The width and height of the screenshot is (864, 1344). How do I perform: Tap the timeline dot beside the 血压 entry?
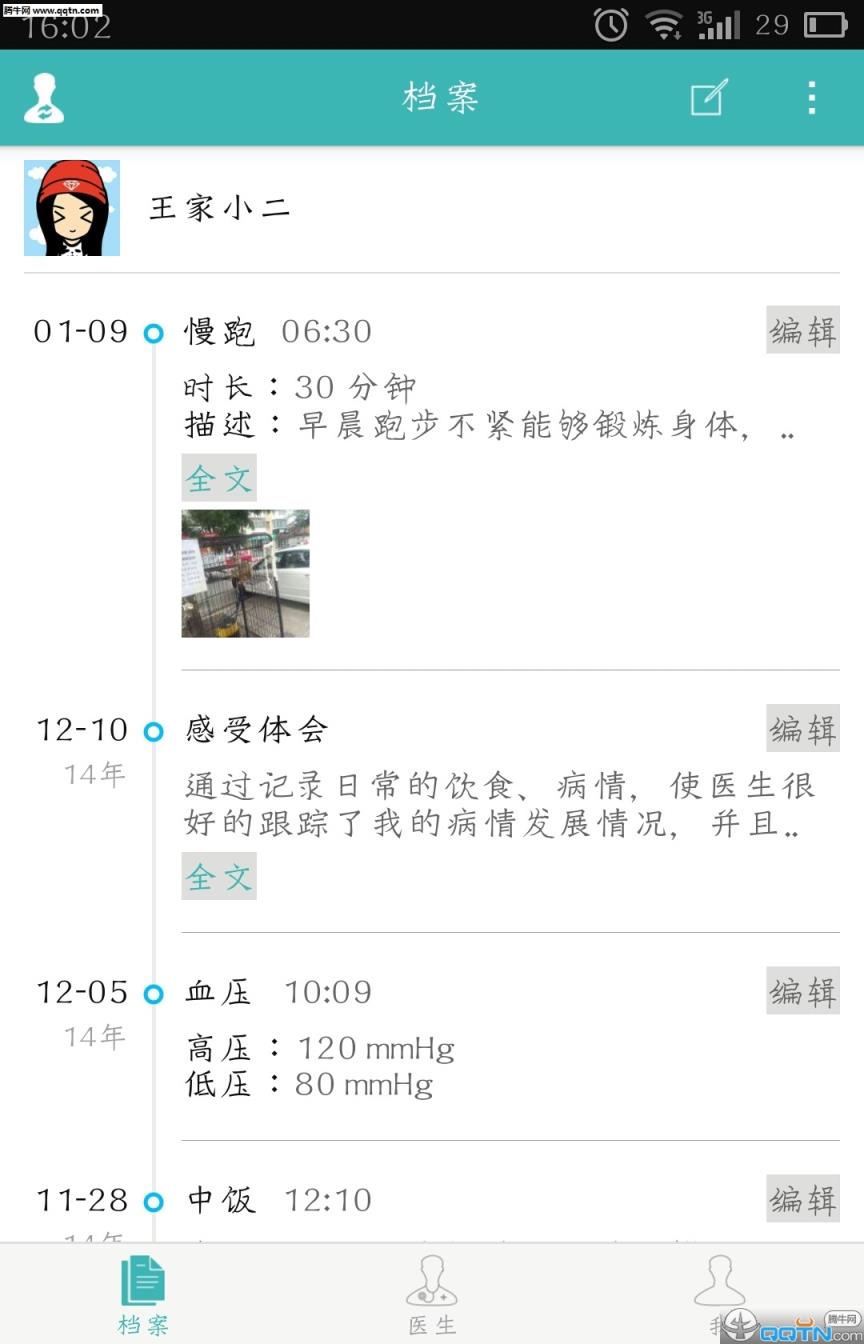pos(154,993)
